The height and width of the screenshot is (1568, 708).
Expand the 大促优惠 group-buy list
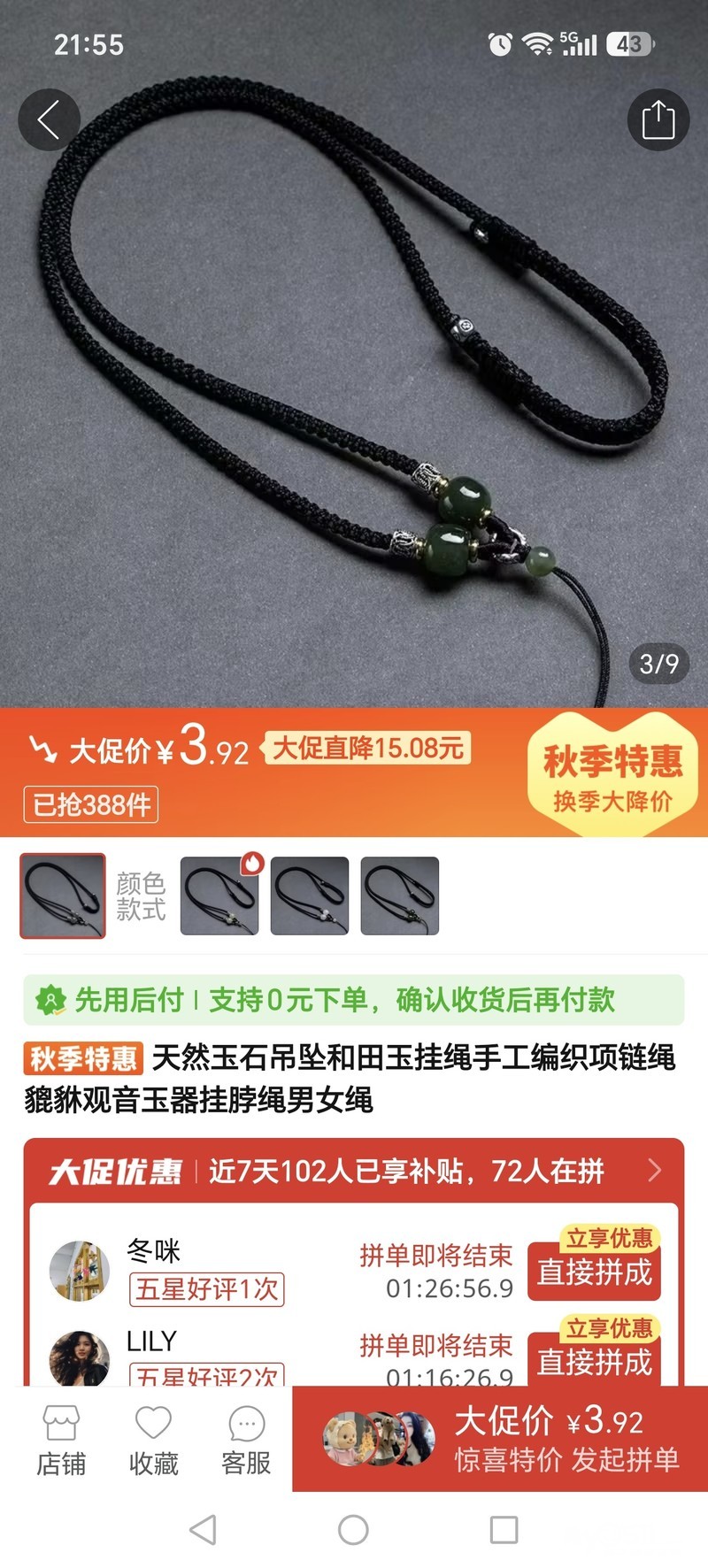click(x=354, y=1171)
